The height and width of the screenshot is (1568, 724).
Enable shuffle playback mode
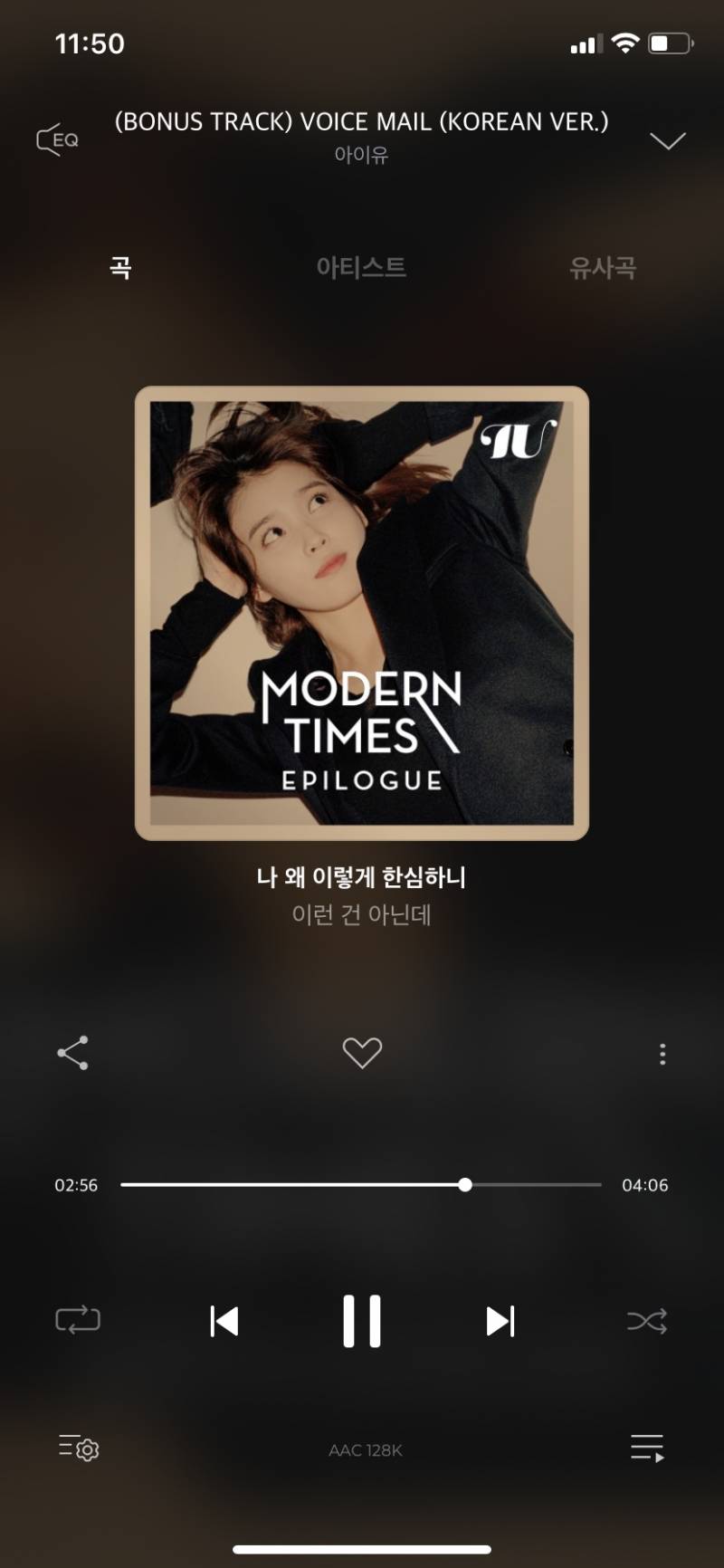pyautogui.click(x=646, y=1320)
